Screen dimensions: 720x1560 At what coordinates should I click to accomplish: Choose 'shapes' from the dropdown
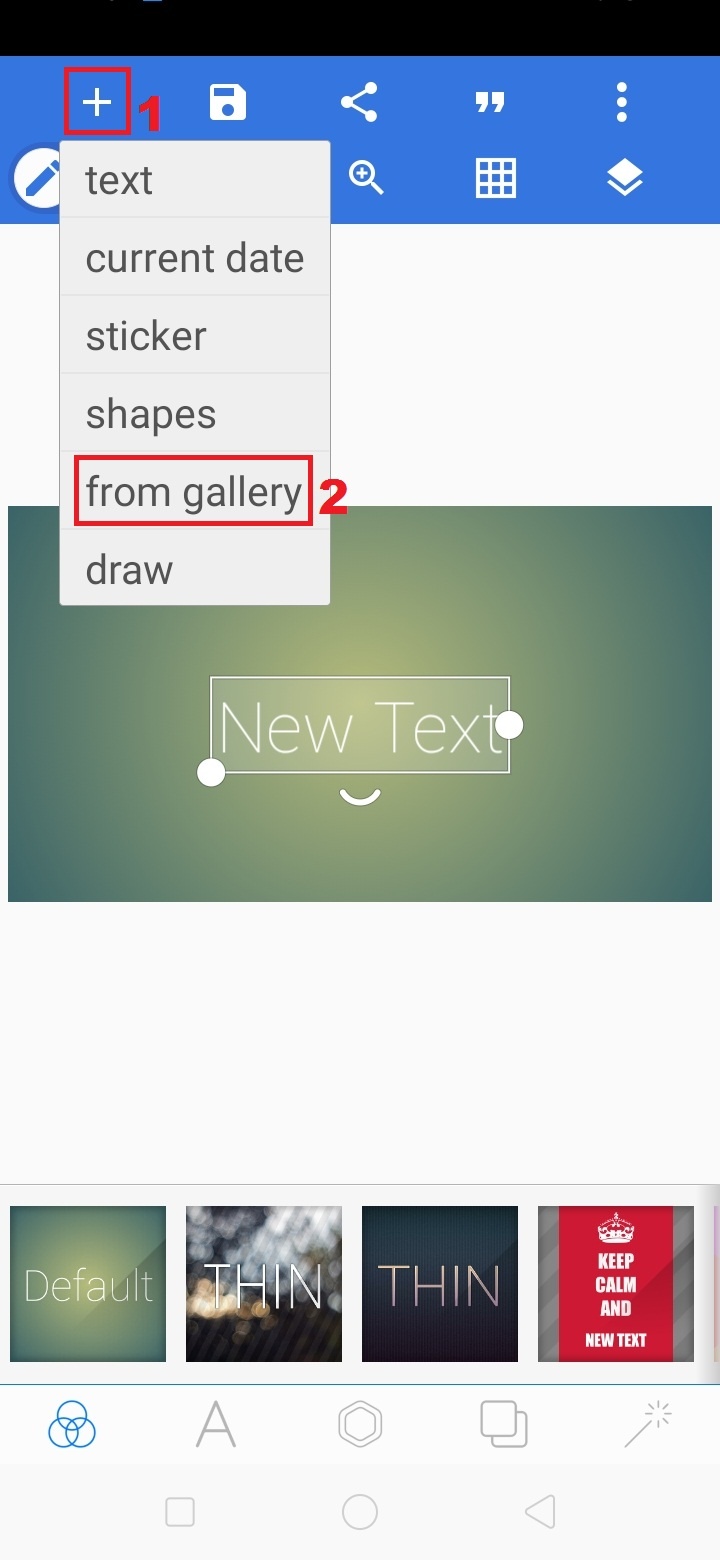pos(195,414)
